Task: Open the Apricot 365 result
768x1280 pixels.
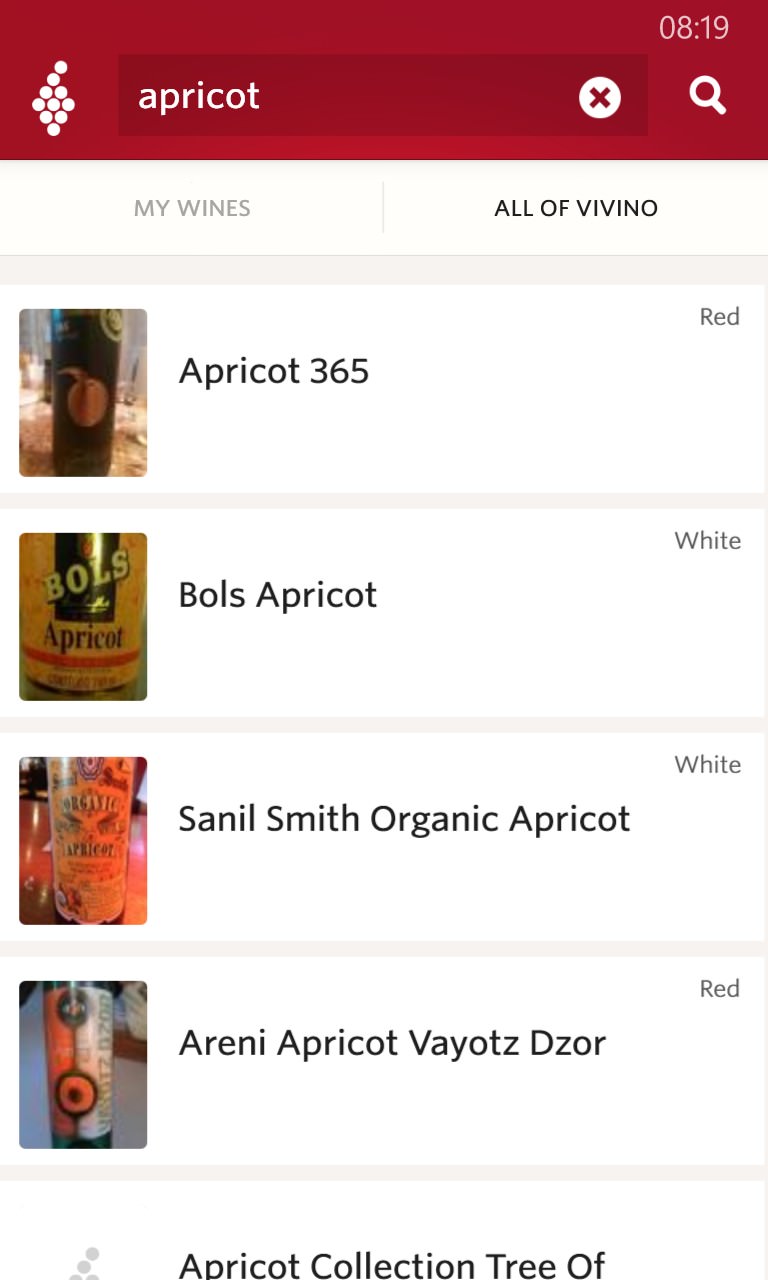Action: click(x=384, y=389)
